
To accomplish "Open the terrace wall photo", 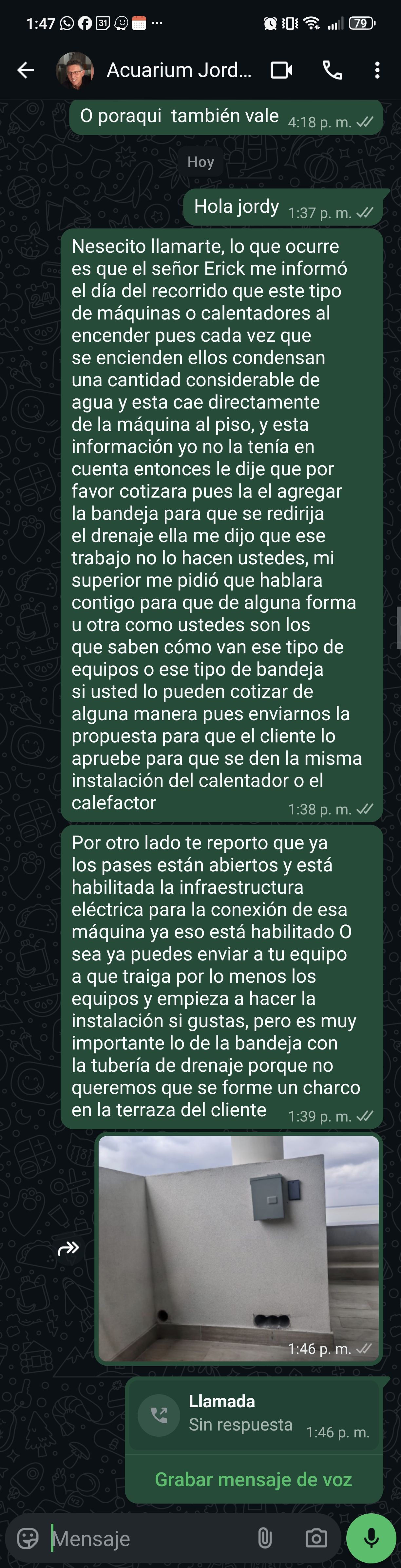I will pos(238,1247).
